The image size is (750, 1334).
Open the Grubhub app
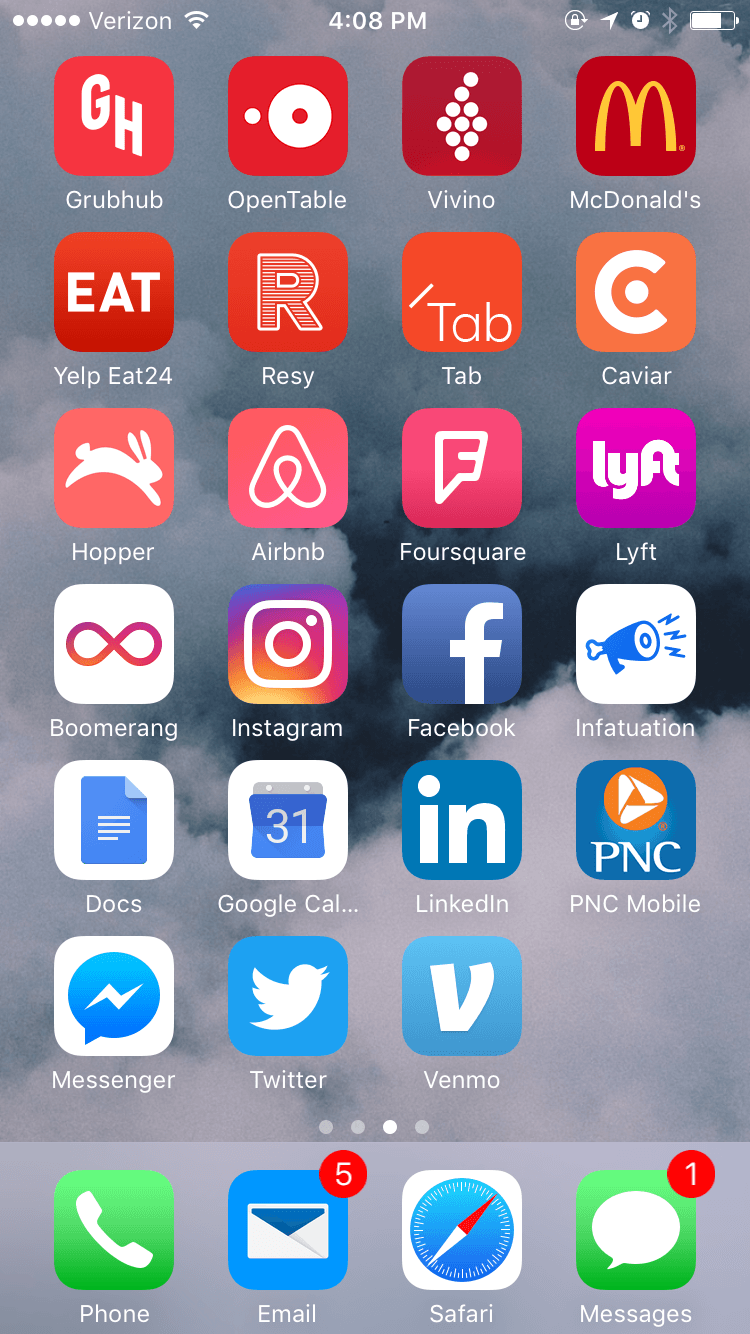pyautogui.click(x=113, y=115)
